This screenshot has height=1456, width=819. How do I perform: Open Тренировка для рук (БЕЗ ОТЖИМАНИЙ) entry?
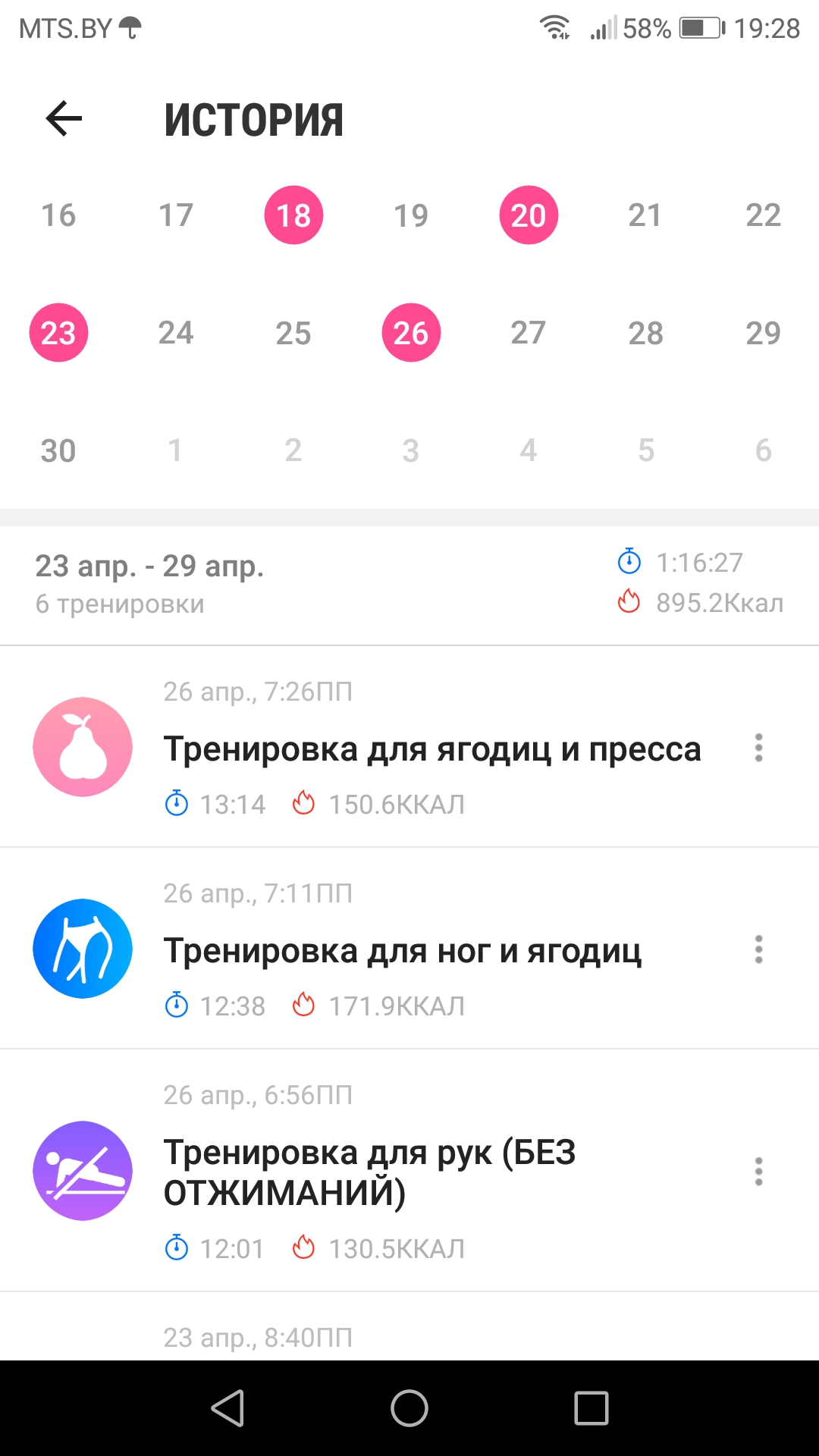pyautogui.click(x=370, y=1172)
